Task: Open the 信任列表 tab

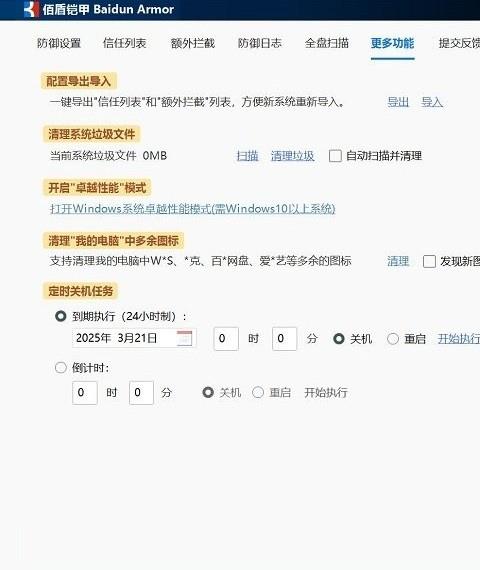Action: point(125,43)
